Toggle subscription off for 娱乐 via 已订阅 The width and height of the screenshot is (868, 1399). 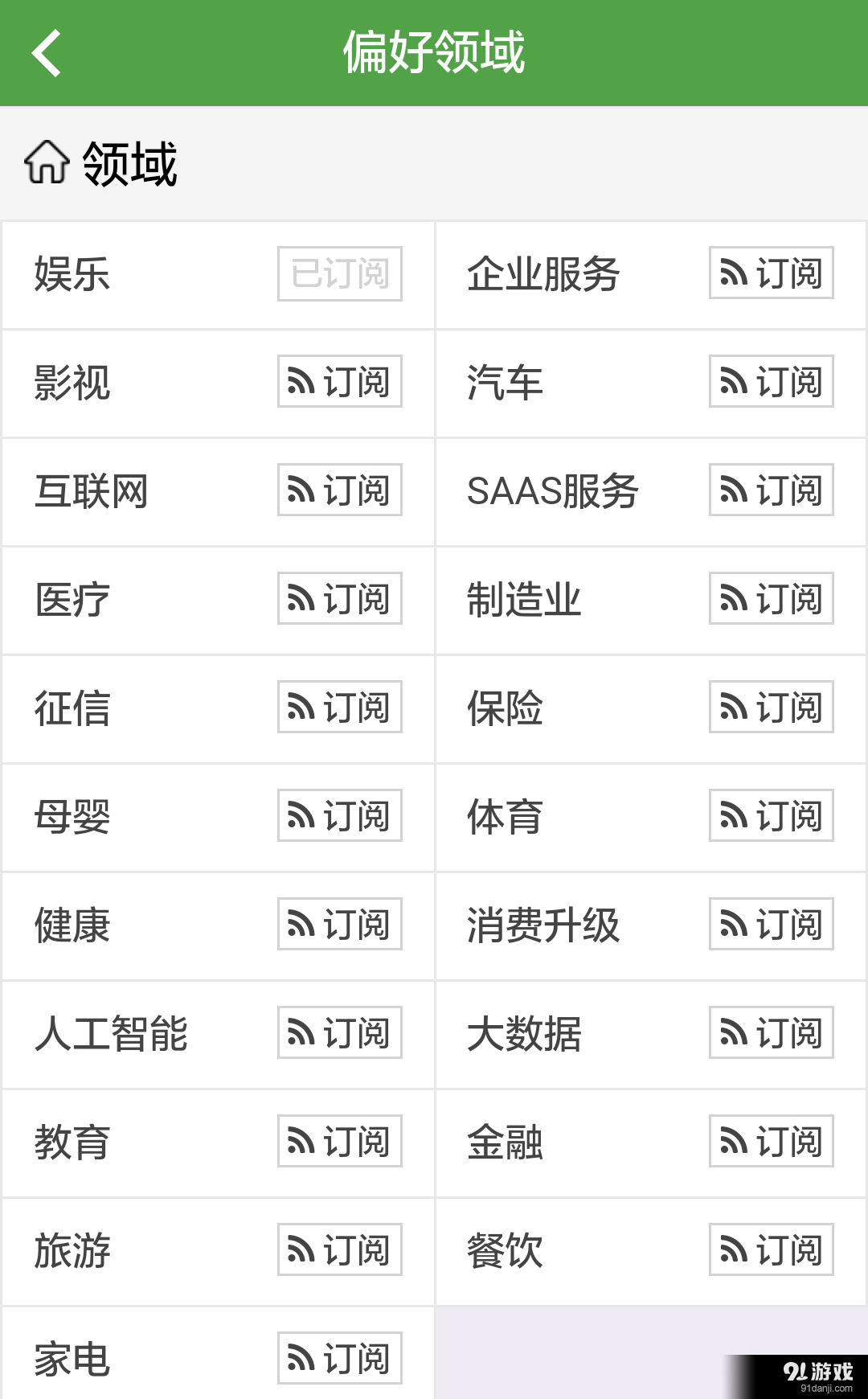[x=338, y=273]
